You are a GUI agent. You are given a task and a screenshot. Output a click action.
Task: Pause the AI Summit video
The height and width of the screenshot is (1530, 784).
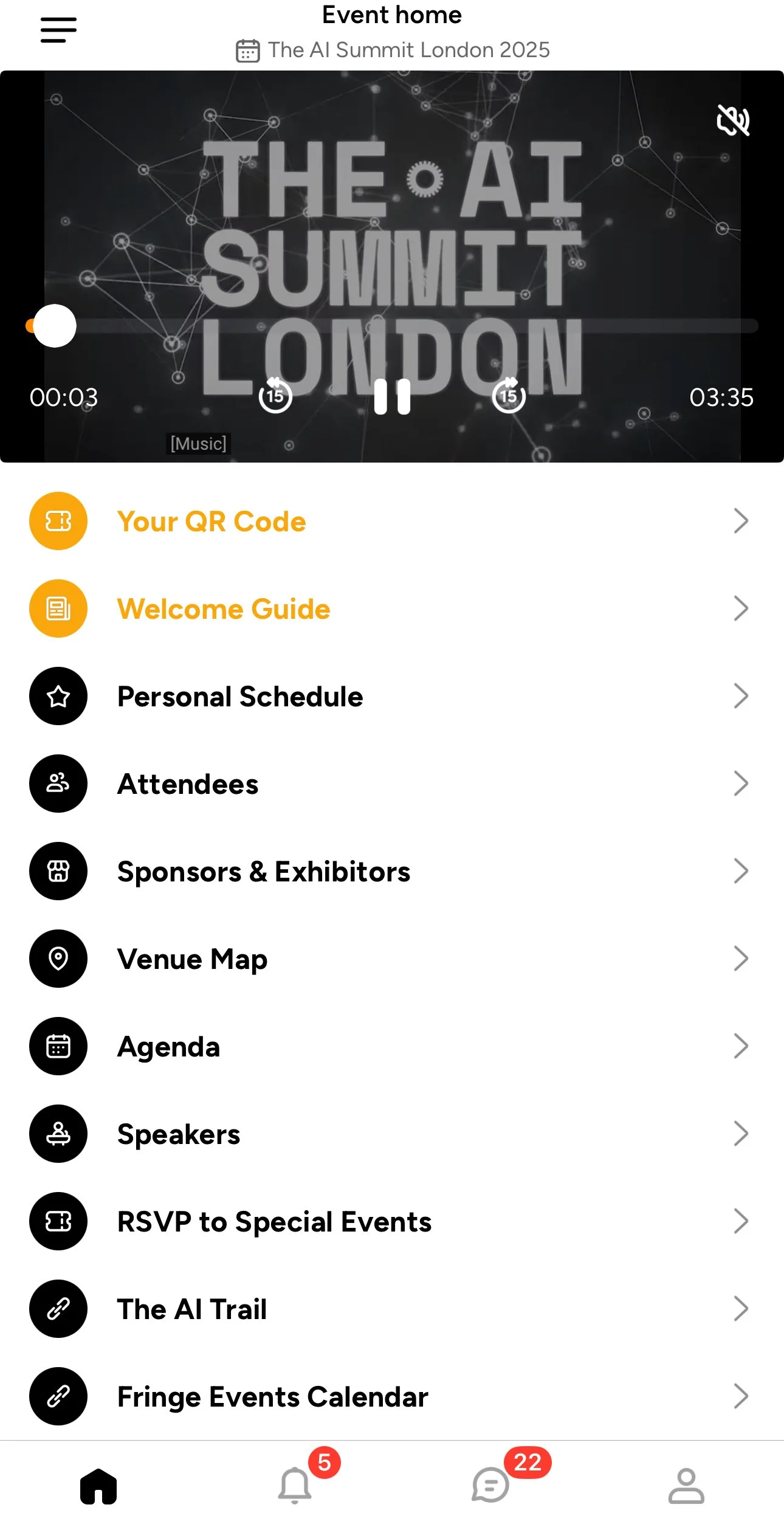click(x=392, y=397)
